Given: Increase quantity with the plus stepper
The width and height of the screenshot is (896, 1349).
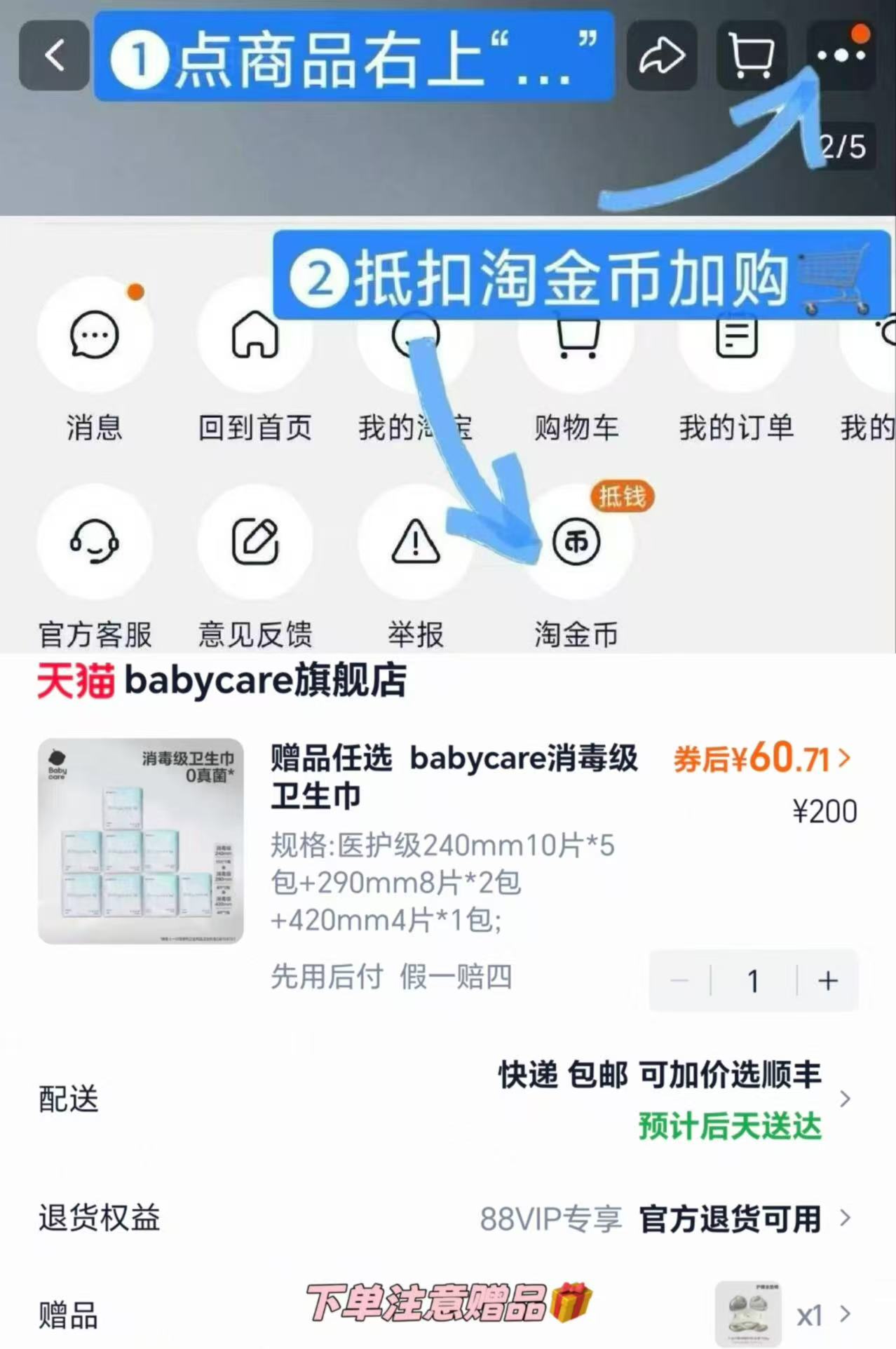Looking at the screenshot, I should coord(827,982).
